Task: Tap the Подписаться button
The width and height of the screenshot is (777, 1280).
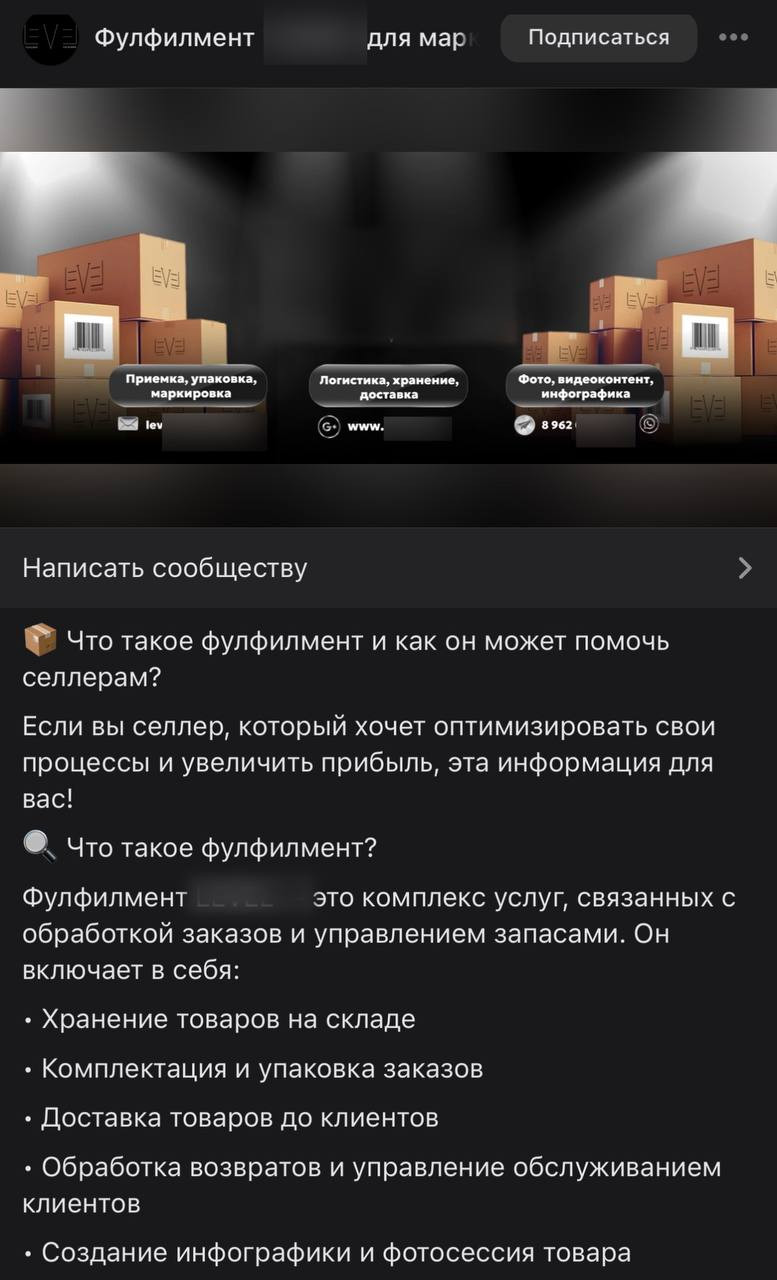Action: tap(598, 38)
